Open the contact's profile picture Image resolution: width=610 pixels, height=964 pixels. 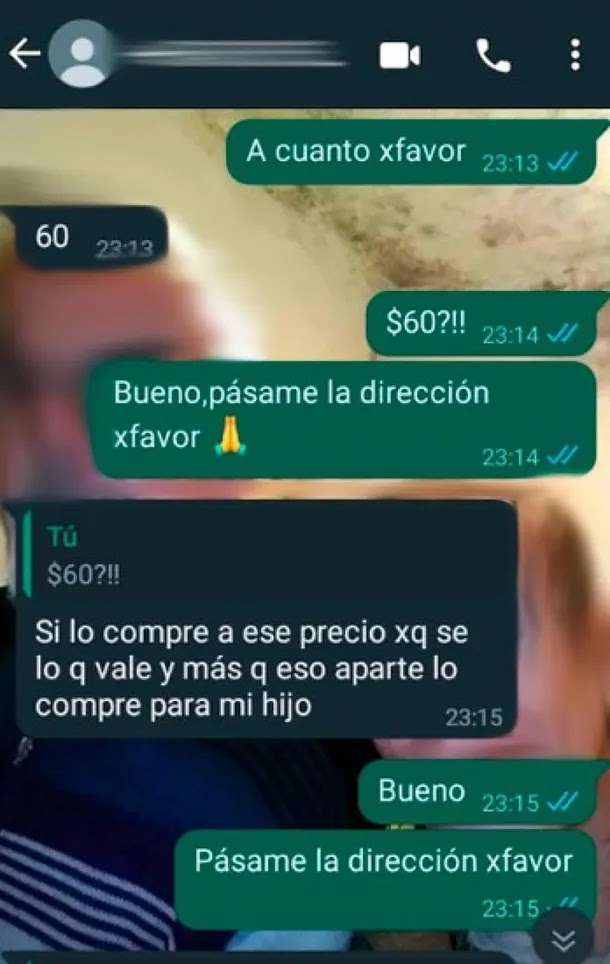pos(82,54)
